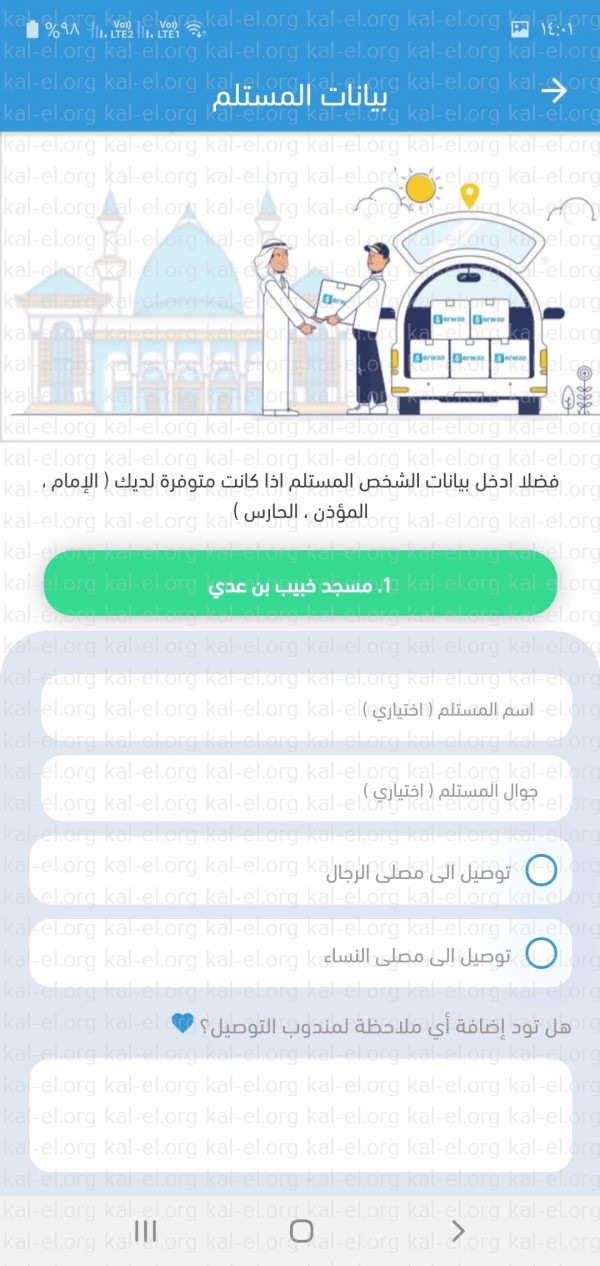The image size is (600, 1266).
Task: Focus the اسم المستلم optional field
Action: 306,708
